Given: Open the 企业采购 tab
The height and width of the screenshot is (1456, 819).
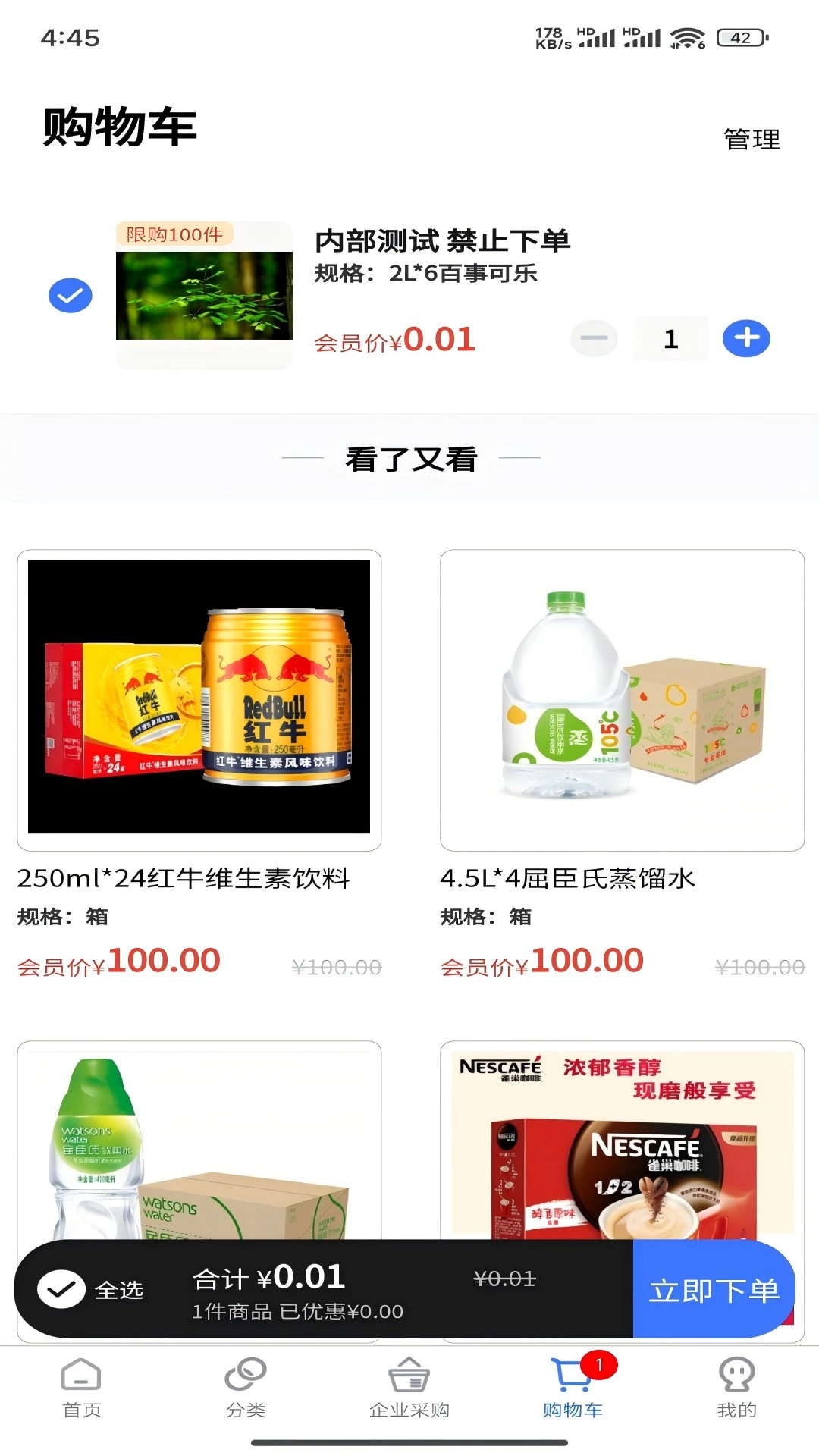Looking at the screenshot, I should [409, 1388].
